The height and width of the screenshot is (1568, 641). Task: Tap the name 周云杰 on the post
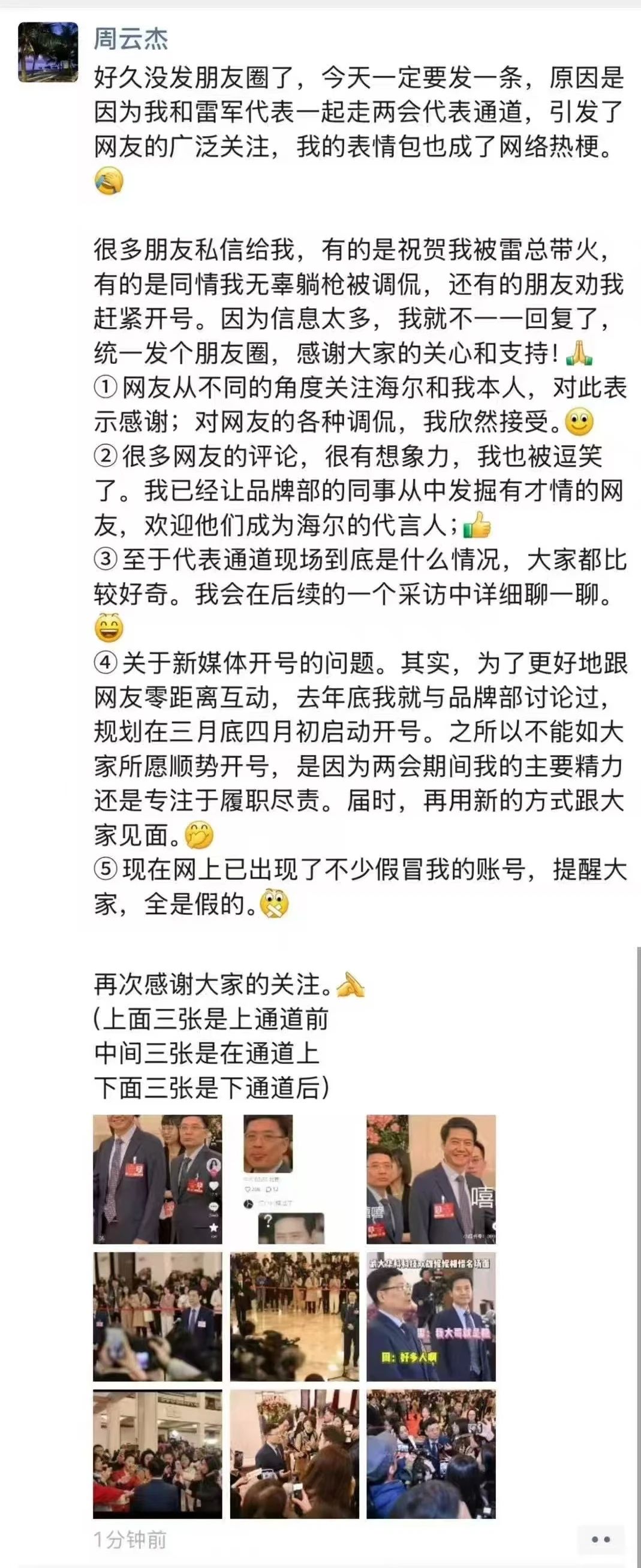click(x=131, y=40)
